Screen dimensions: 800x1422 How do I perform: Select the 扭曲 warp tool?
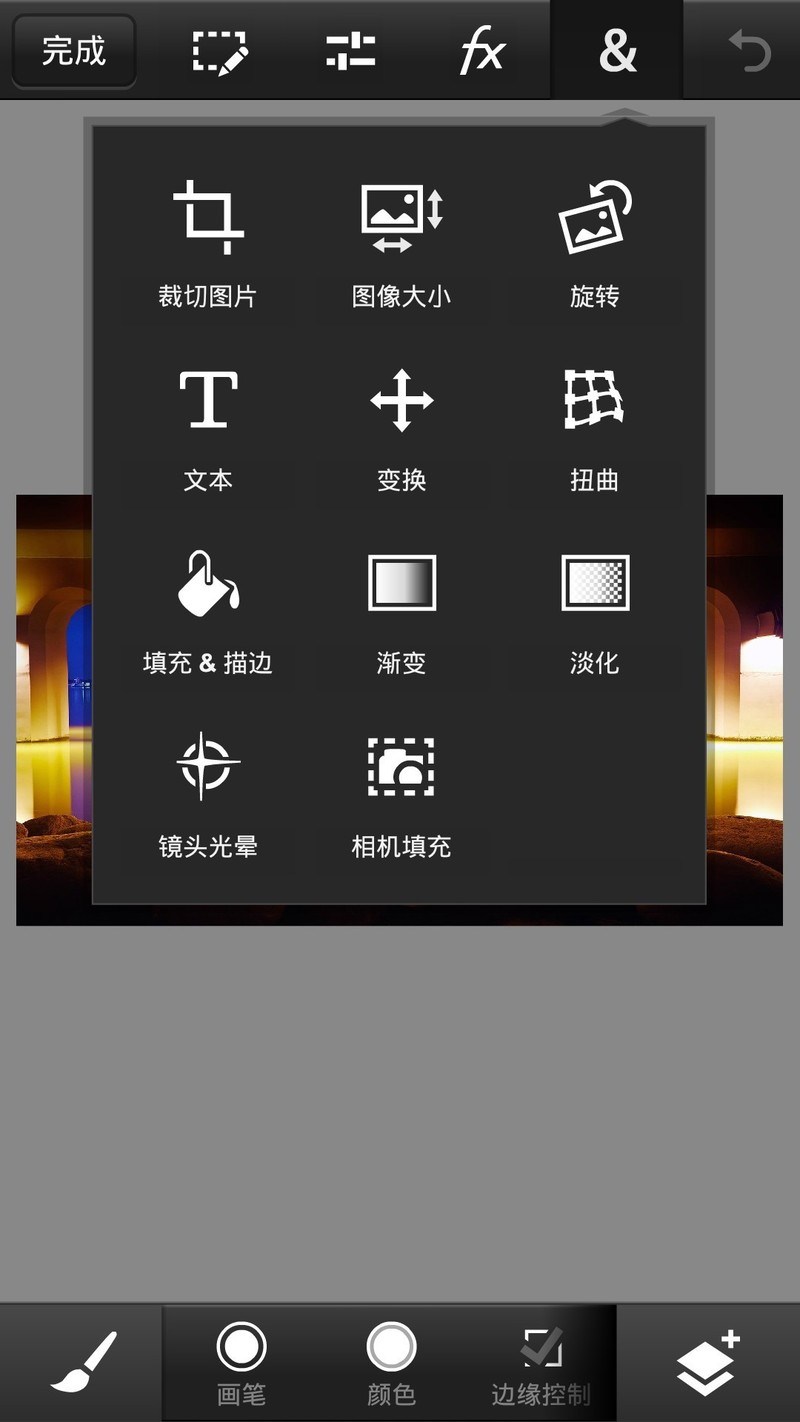[x=594, y=425]
